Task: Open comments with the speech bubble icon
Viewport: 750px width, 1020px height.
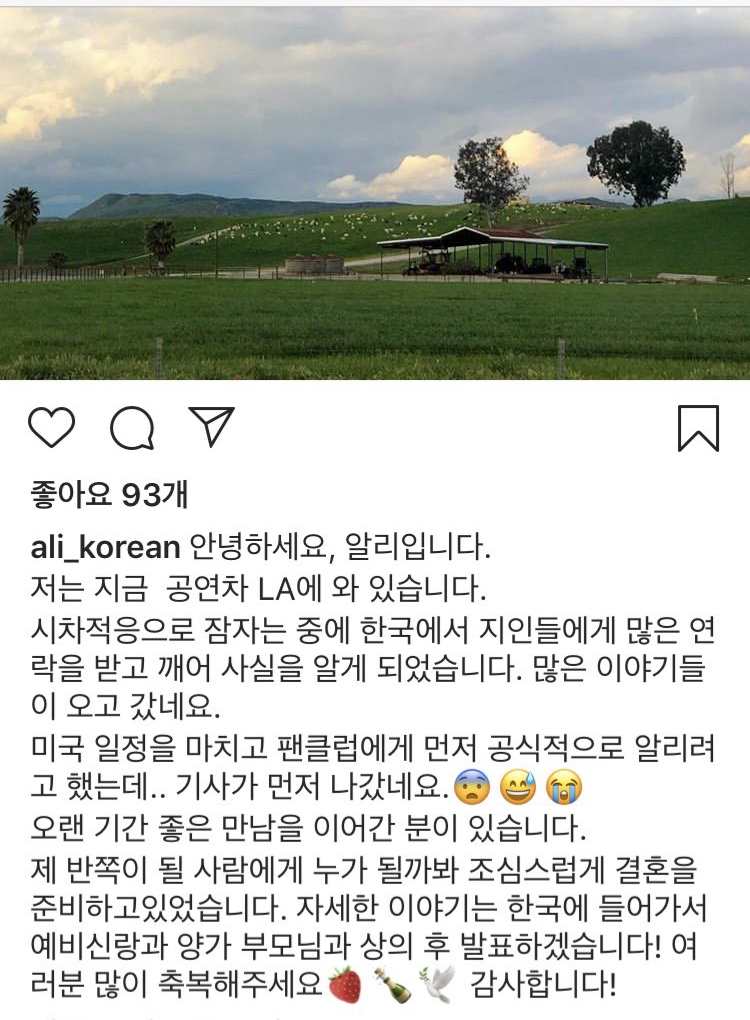Action: tap(132, 429)
